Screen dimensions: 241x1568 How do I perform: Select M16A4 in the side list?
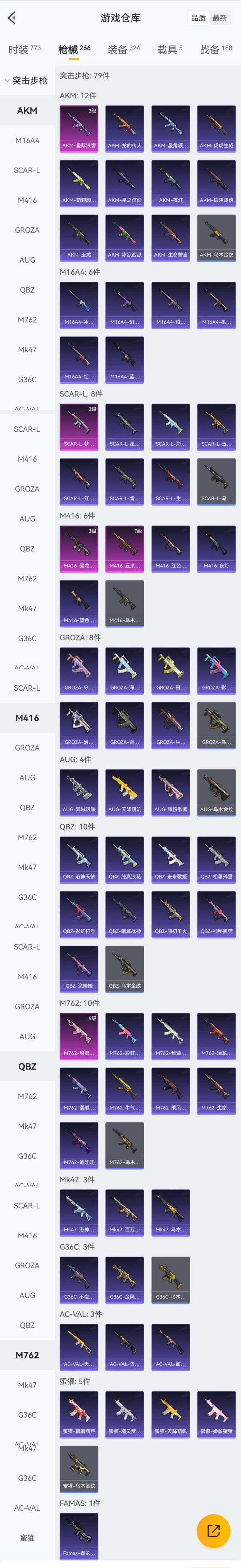click(27, 141)
